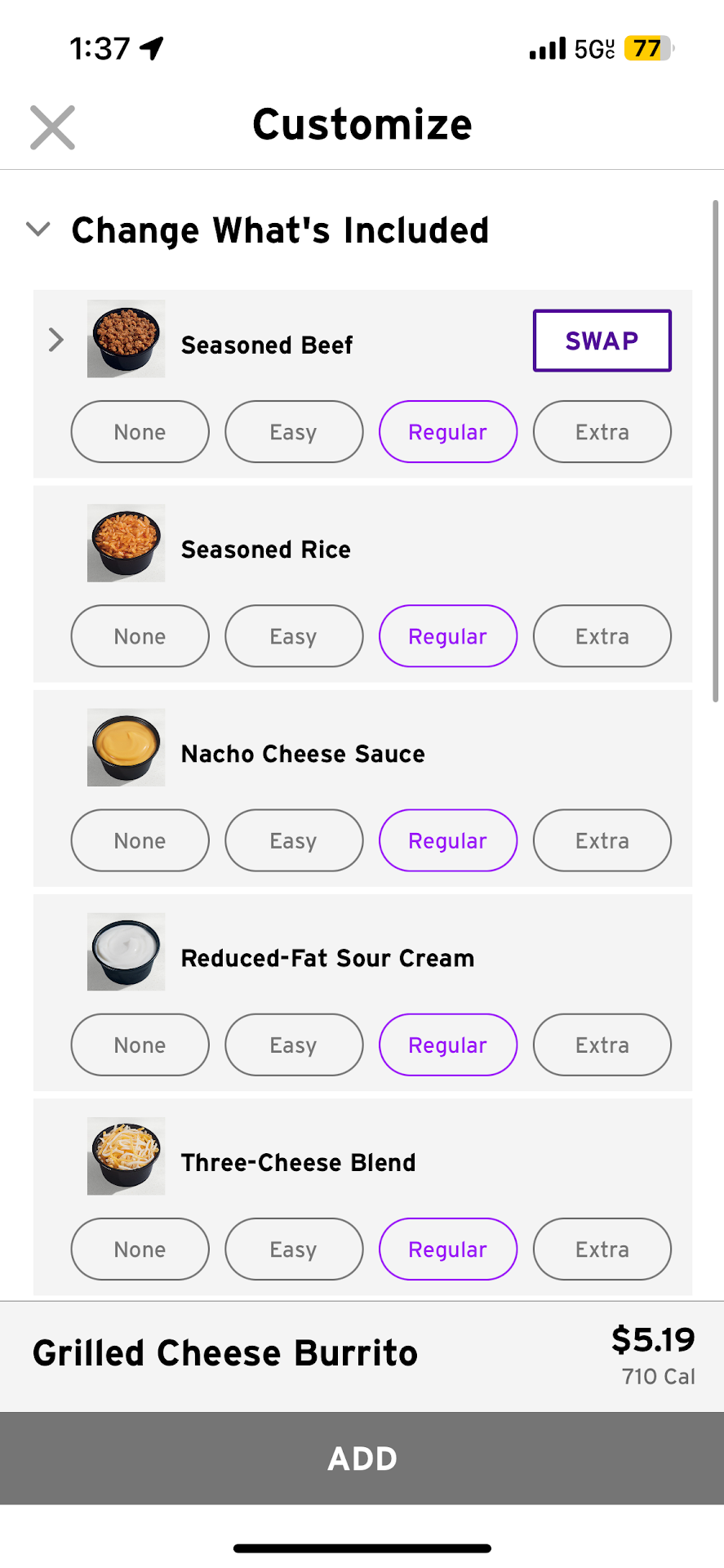Collapse the Change What's Included section

38,229
